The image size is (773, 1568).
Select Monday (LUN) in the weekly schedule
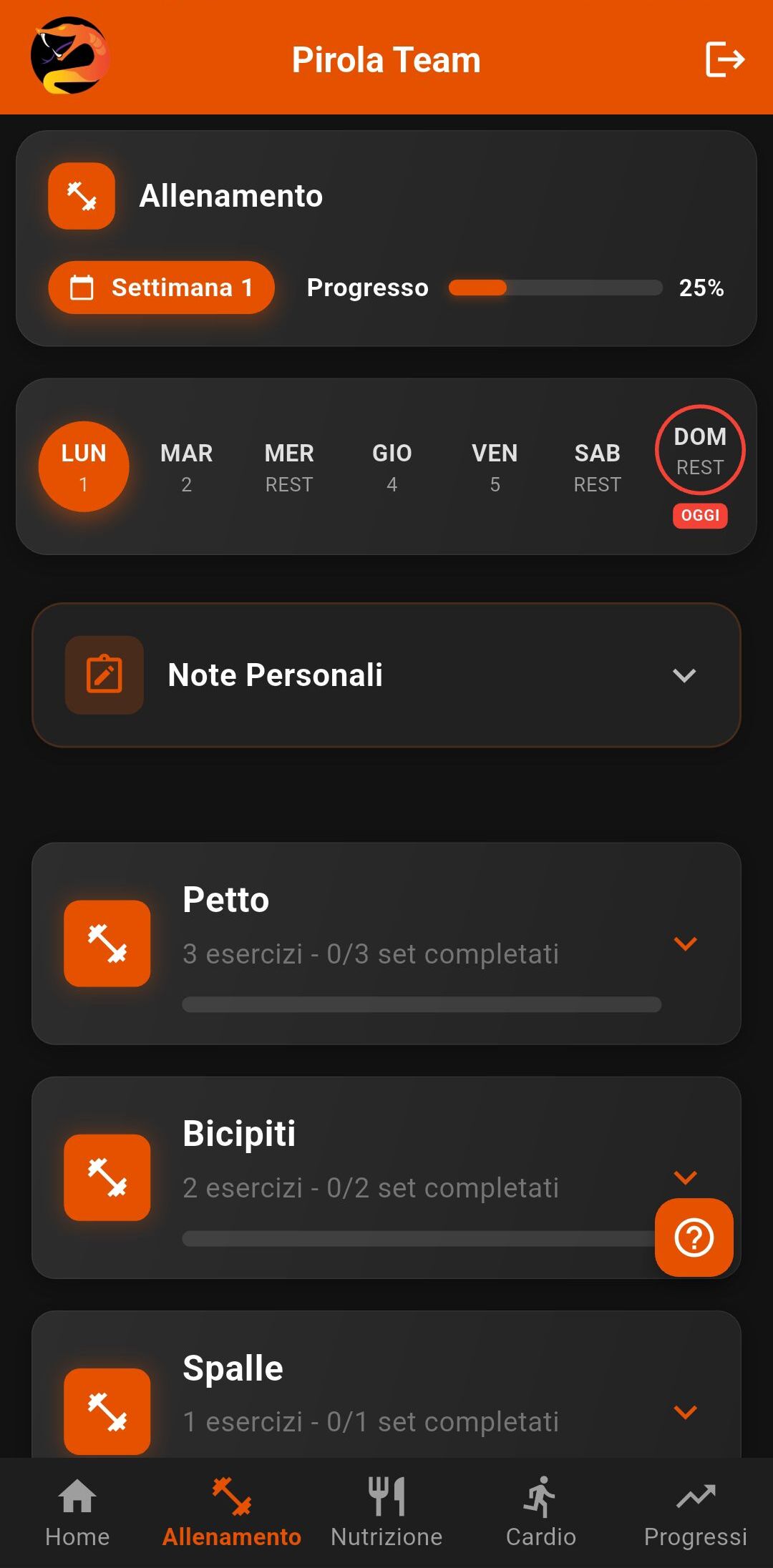(x=83, y=466)
